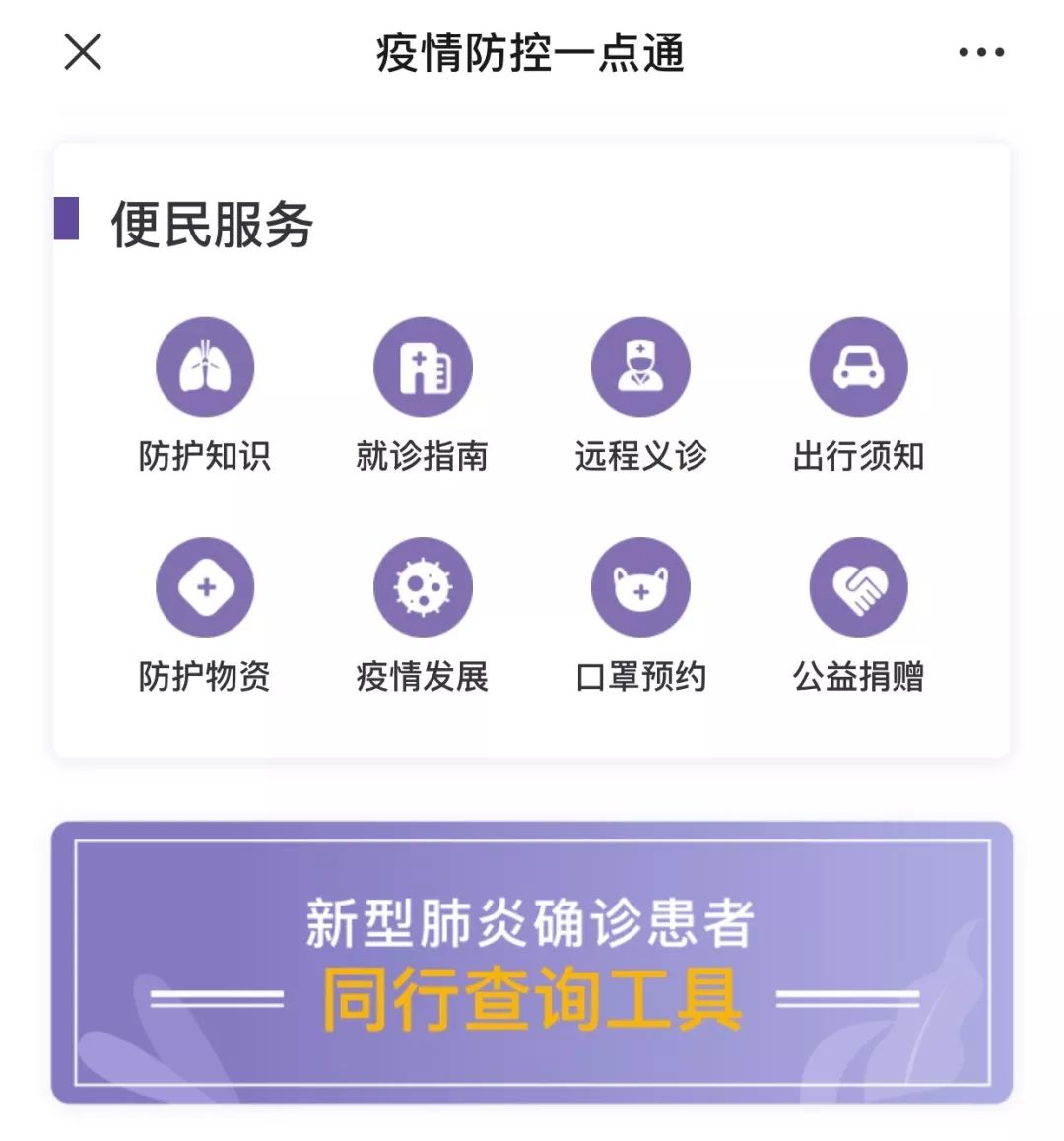Select 远程义诊 service
The image size is (1064, 1141).
(x=640, y=368)
